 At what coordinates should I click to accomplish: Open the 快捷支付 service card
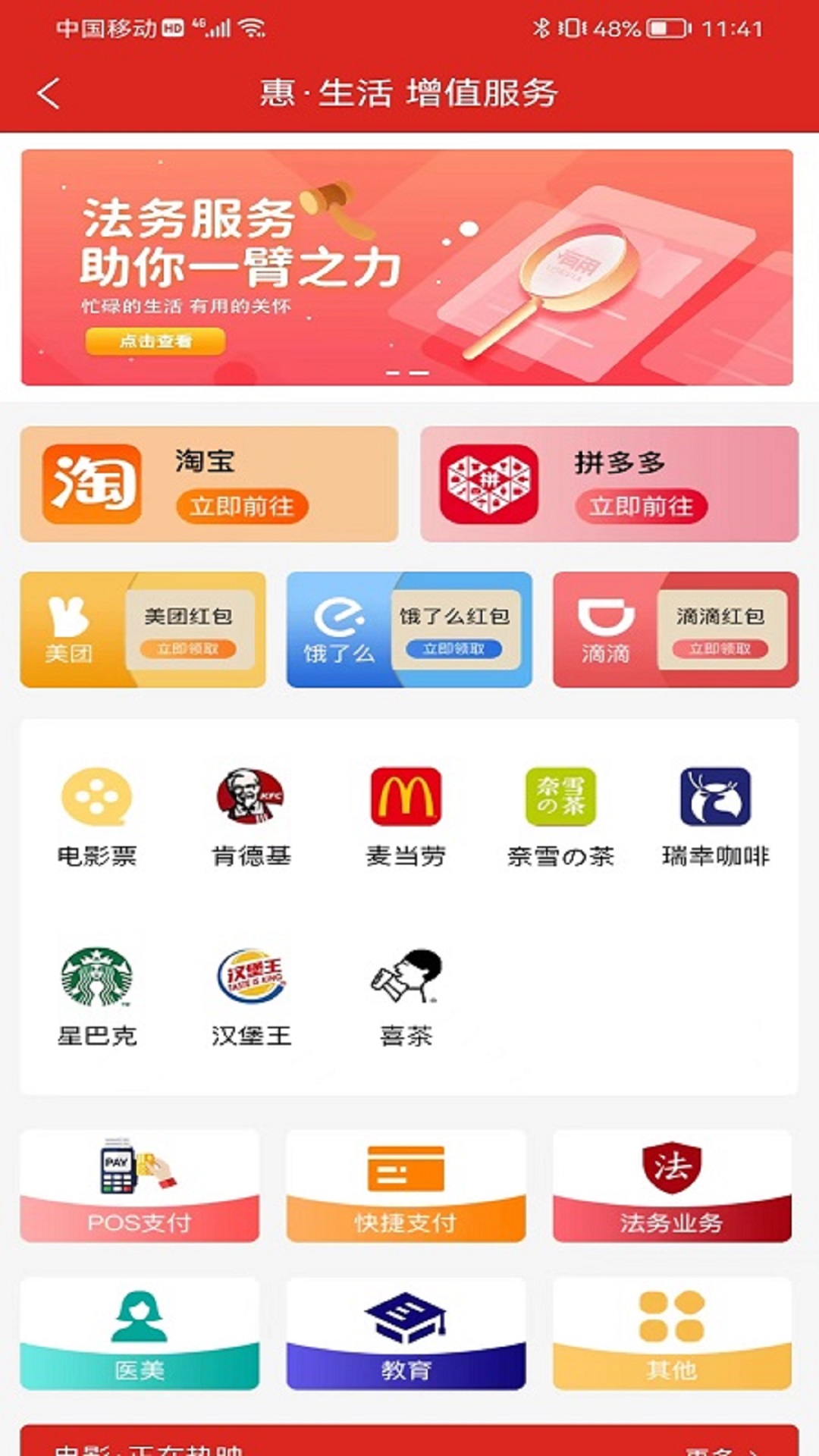click(406, 1185)
